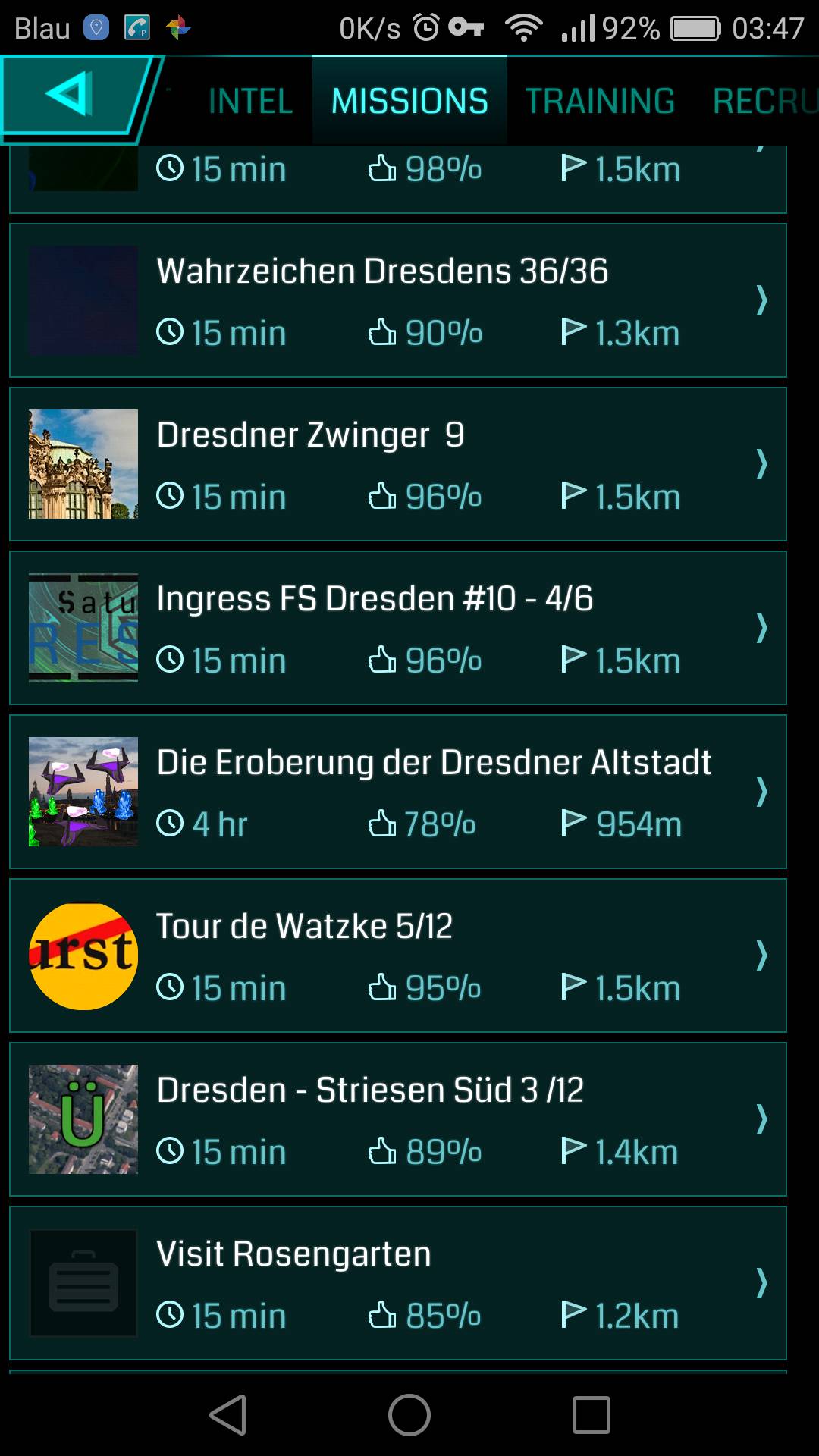Open Dresden - Striesen Süd 3/12 mission
Image resolution: width=819 pixels, height=1456 pixels.
coord(397,1119)
